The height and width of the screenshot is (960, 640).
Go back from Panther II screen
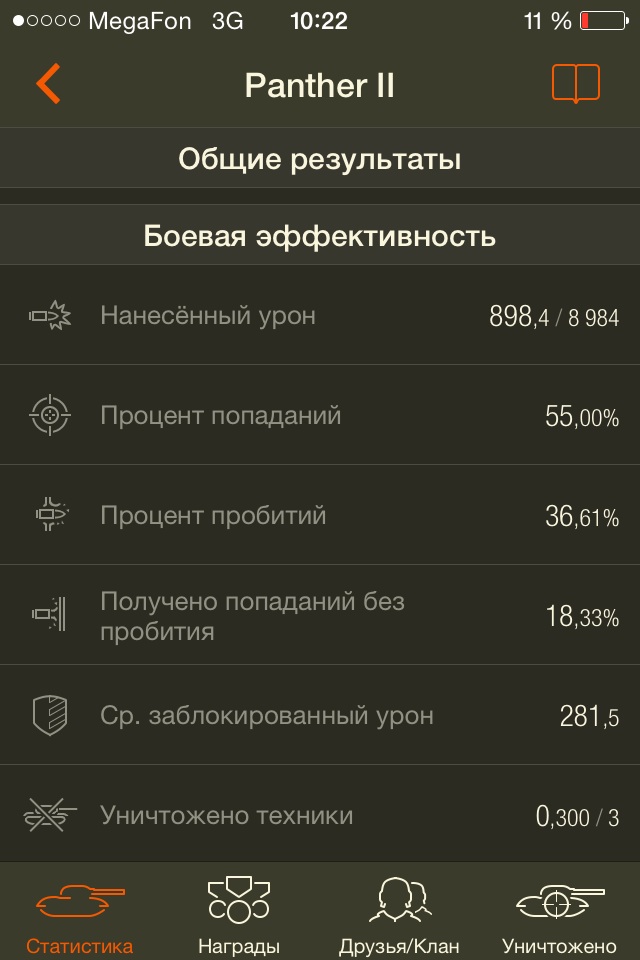48,84
